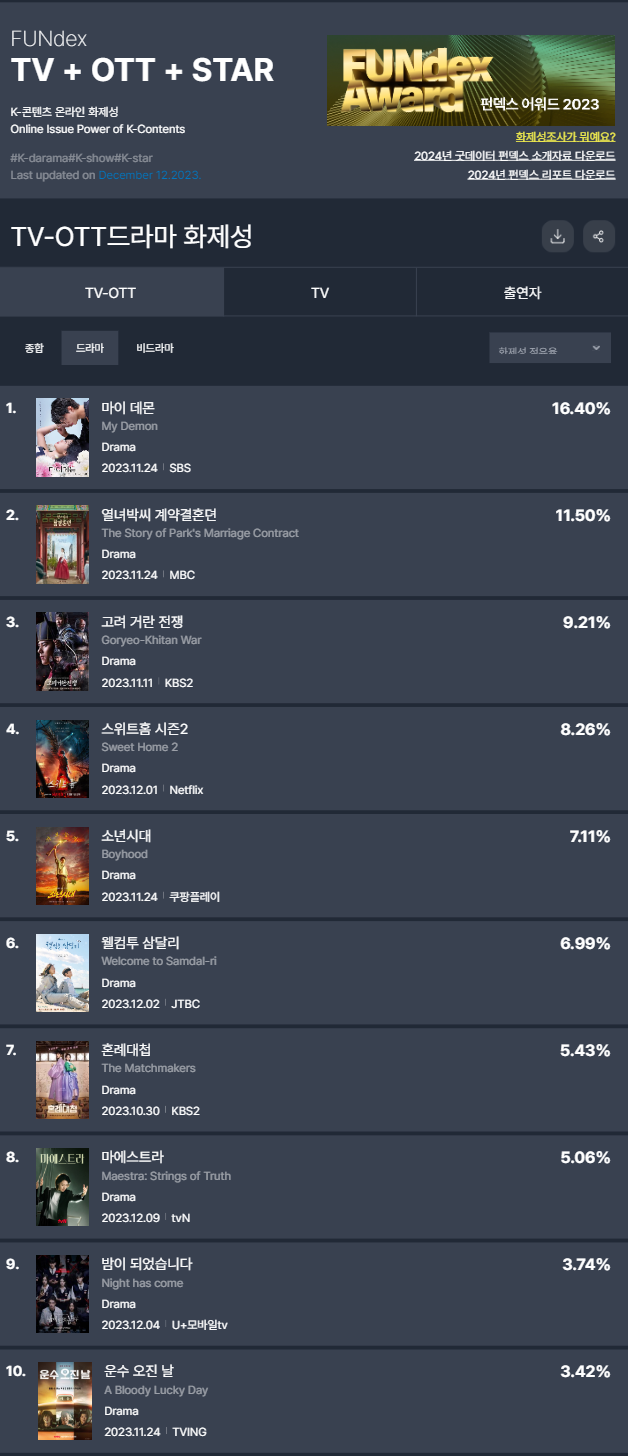Open the 화제성조사가 뭐예요? link
The width and height of the screenshot is (628, 1456).
click(x=565, y=136)
